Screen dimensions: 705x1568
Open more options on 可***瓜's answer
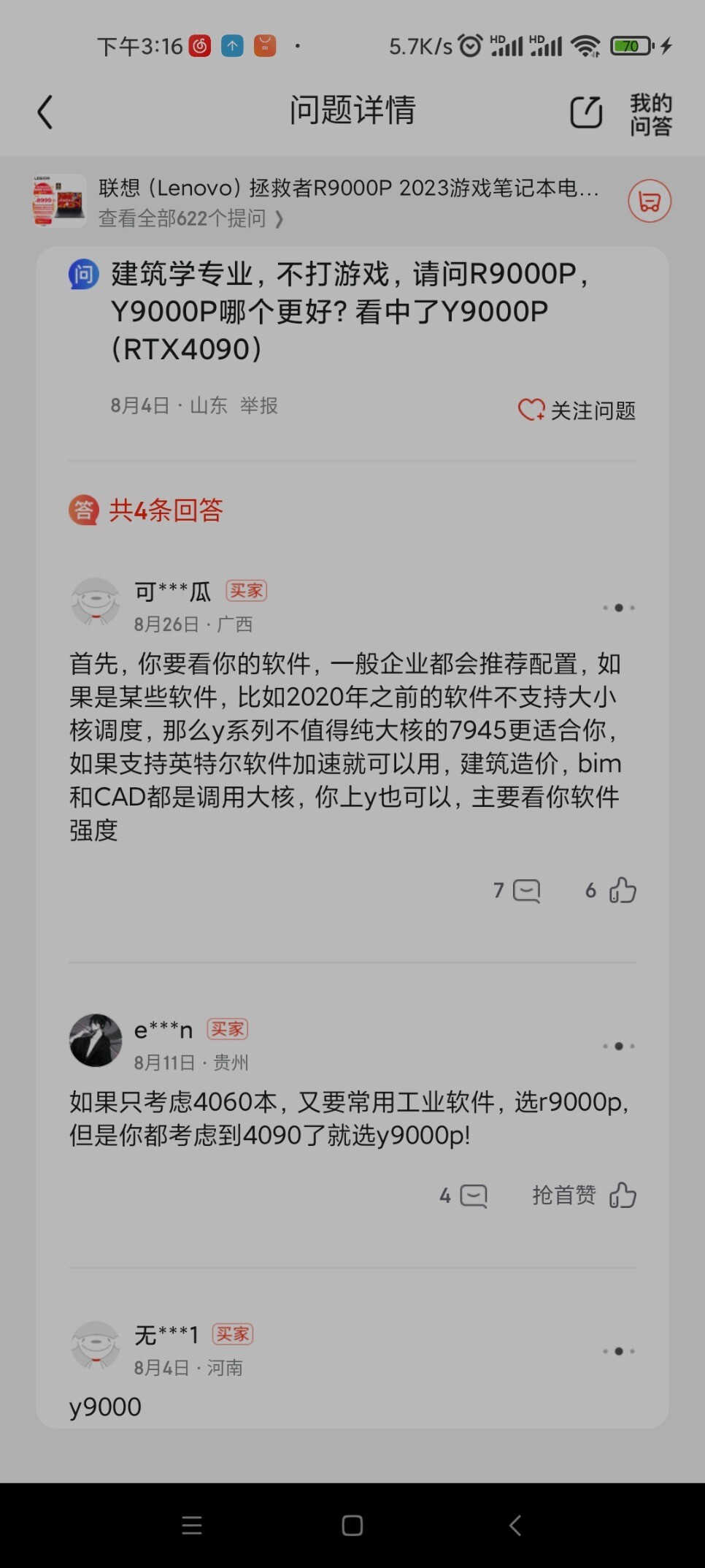(x=619, y=608)
